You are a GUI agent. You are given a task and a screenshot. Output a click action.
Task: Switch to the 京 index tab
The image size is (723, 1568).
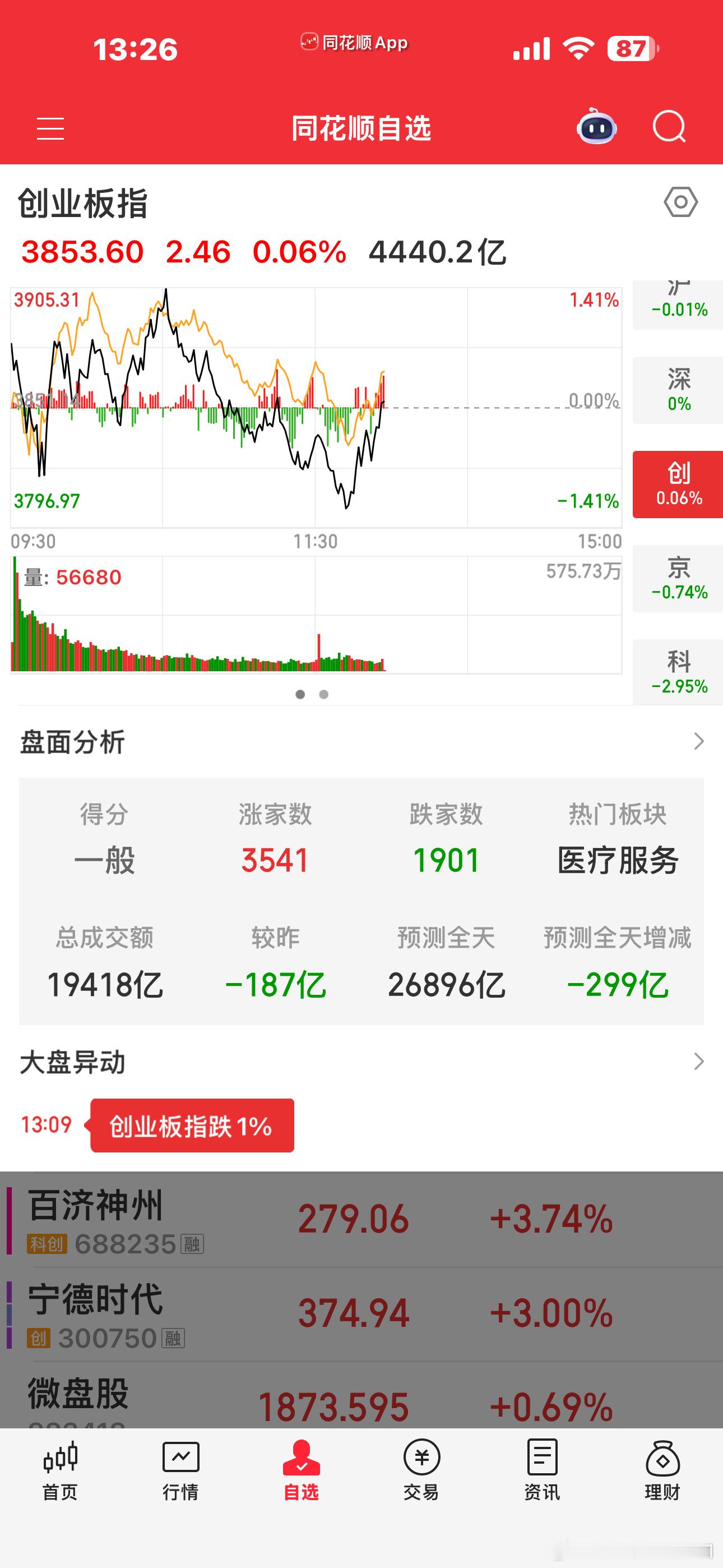click(x=678, y=579)
